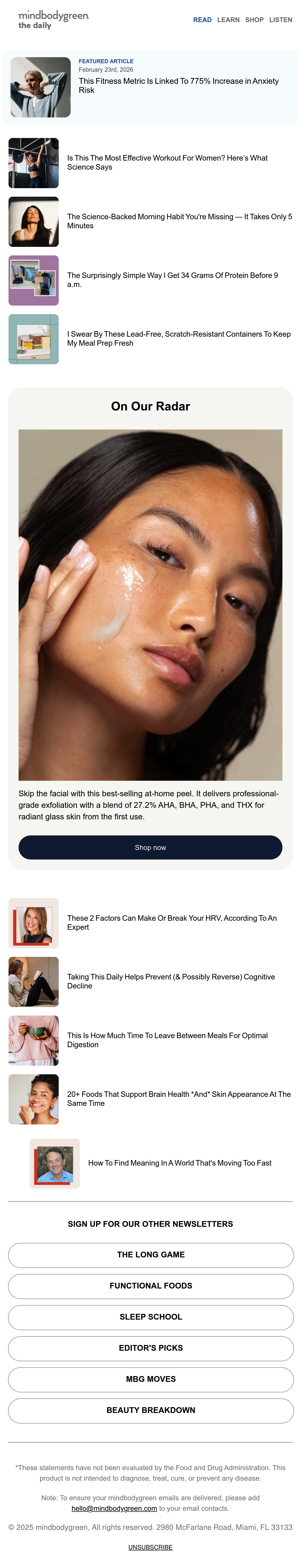Open the science-backed morning habit article
The width and height of the screenshot is (301, 1568).
pyautogui.click(x=179, y=221)
